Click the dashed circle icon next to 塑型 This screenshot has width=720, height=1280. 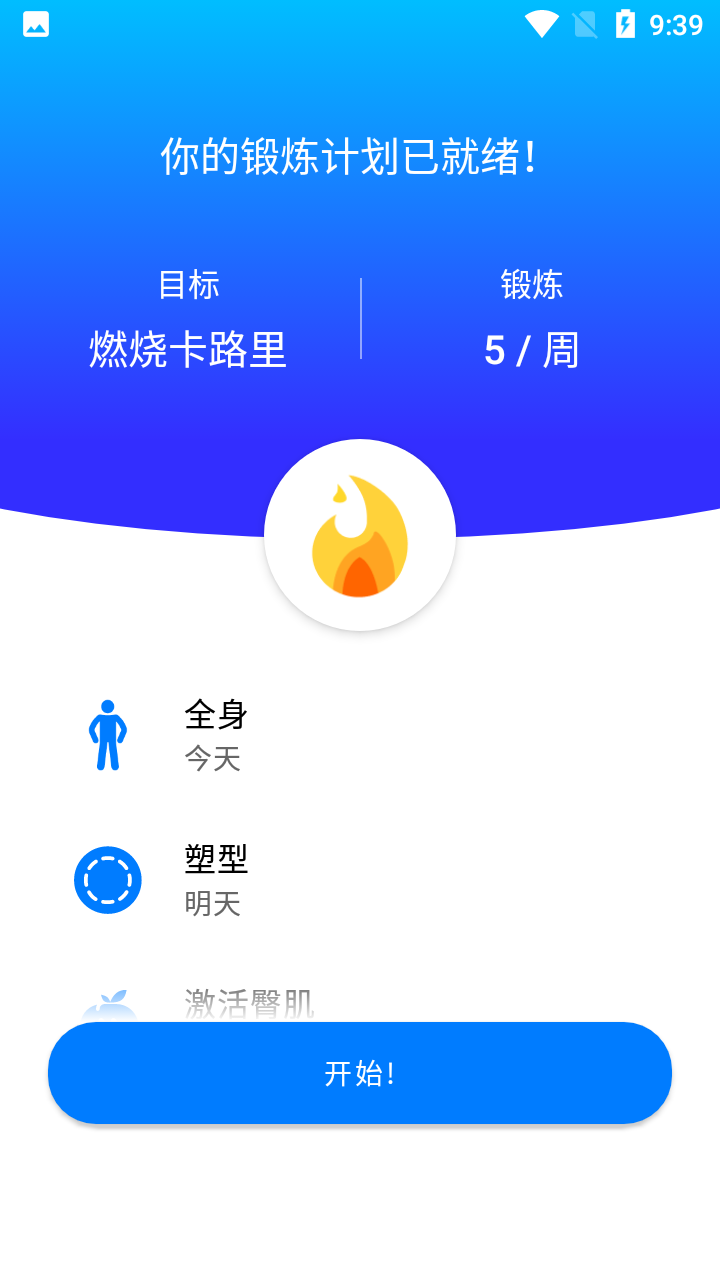pos(108,880)
